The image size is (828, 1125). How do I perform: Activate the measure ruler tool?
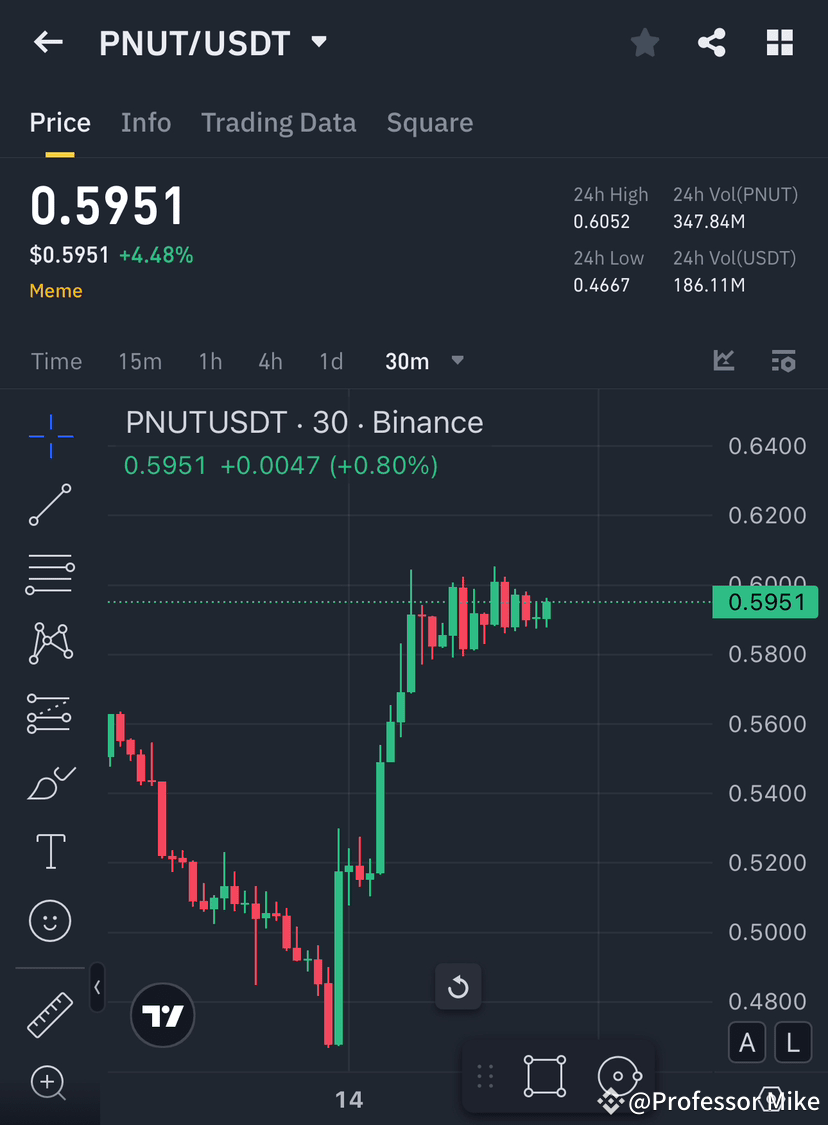[x=50, y=1014]
